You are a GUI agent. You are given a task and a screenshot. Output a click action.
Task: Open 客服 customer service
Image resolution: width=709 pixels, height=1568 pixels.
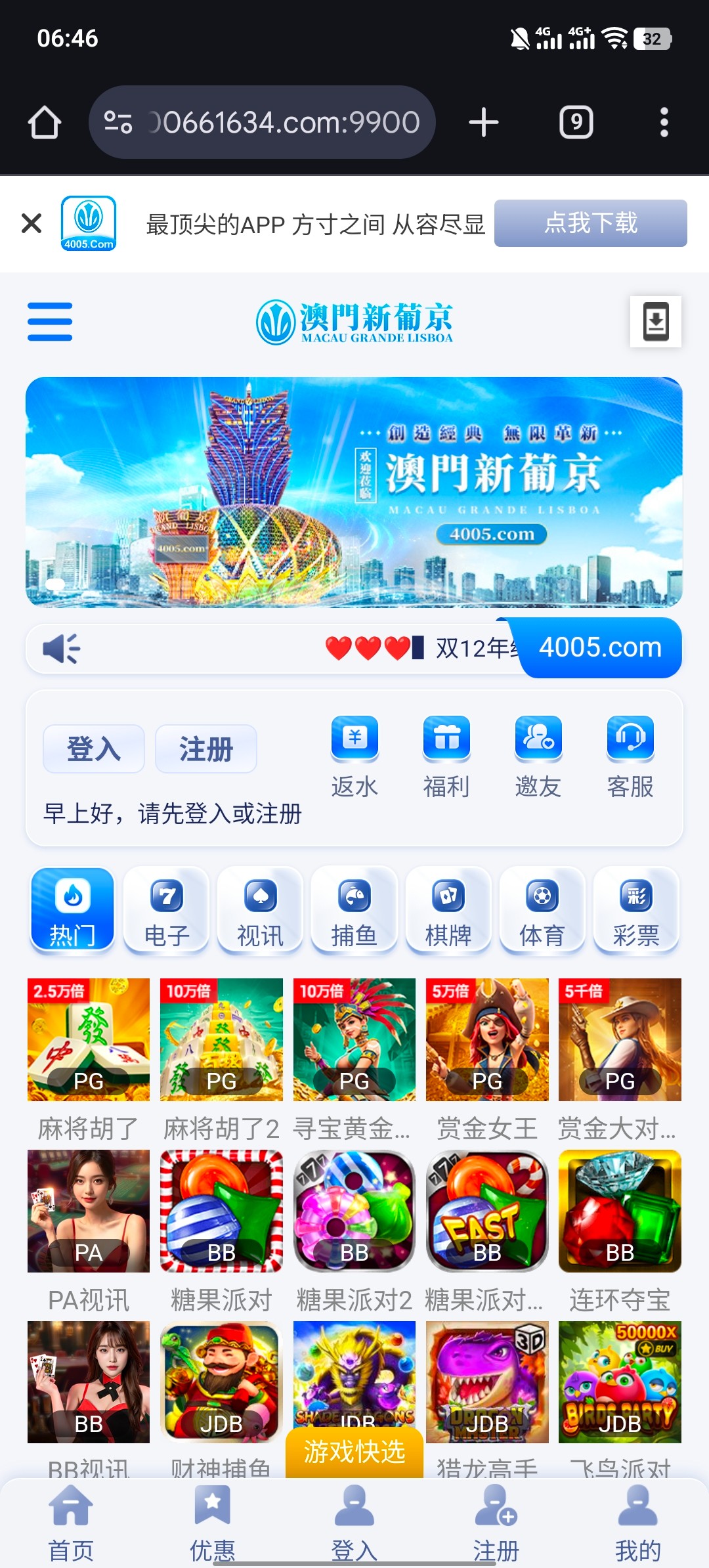[x=630, y=756]
